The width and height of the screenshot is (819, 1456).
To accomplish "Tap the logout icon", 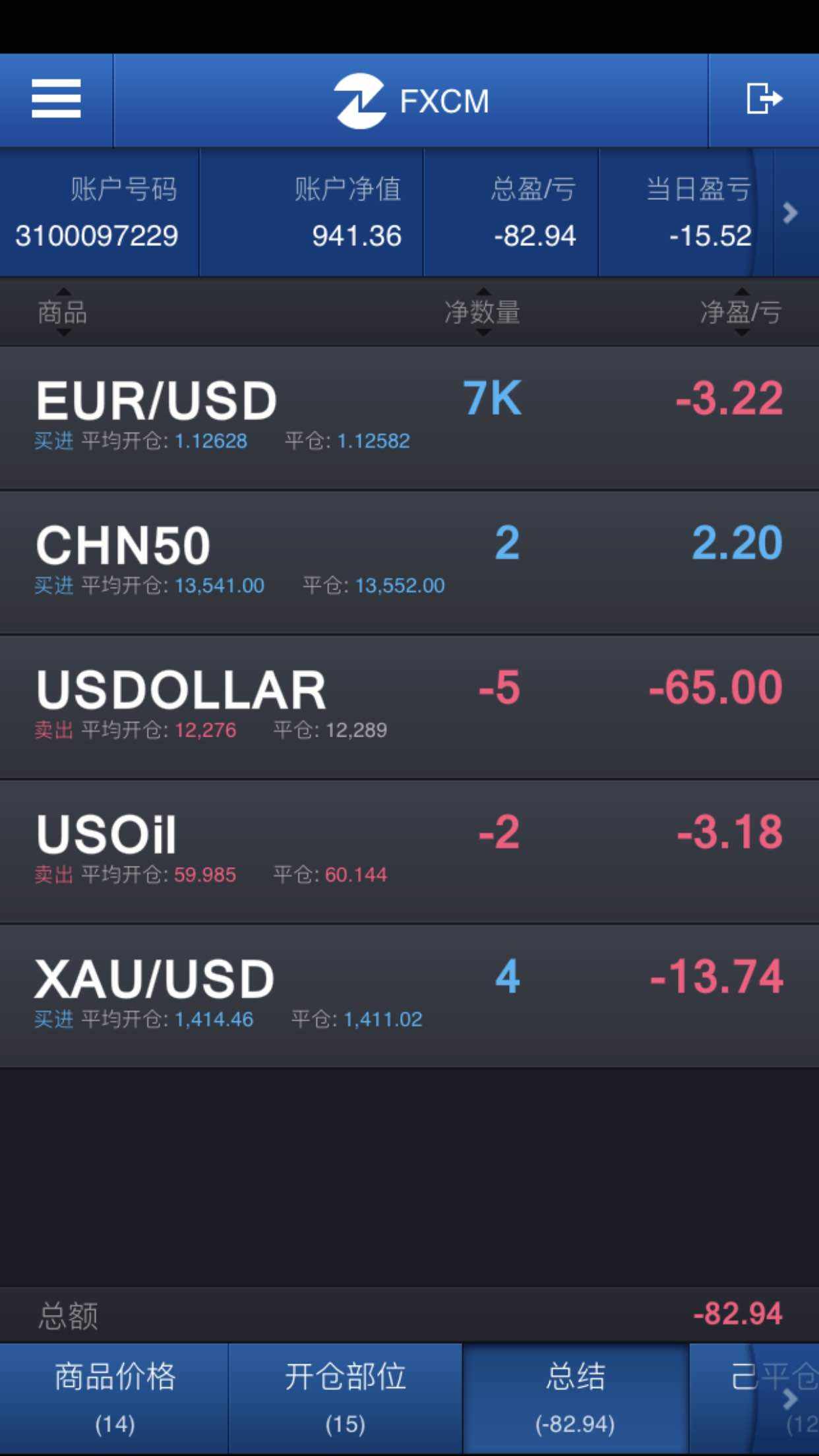I will pyautogui.click(x=764, y=100).
